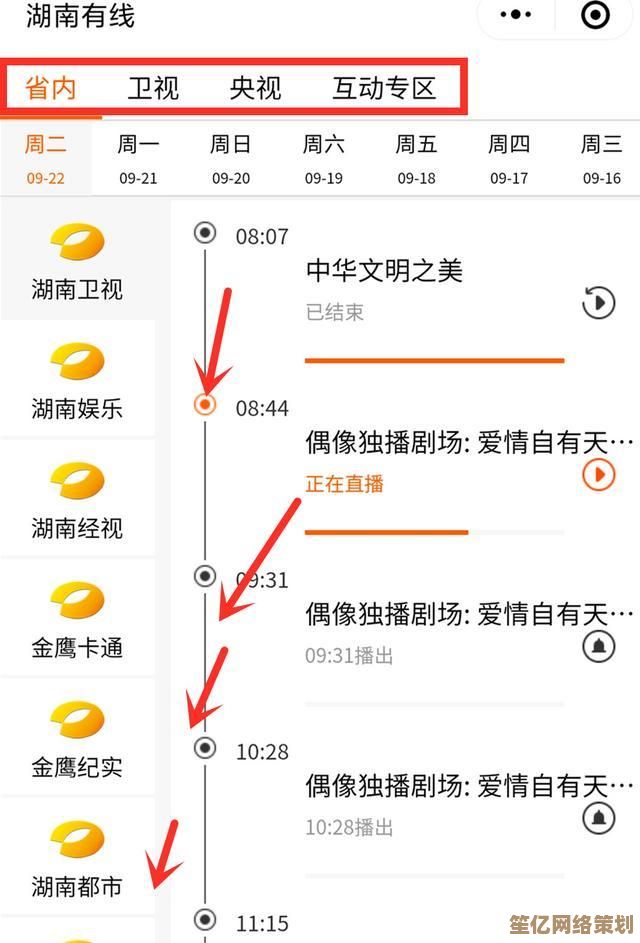Select date 周日 09-20
The width and height of the screenshot is (640, 943).
point(231,159)
